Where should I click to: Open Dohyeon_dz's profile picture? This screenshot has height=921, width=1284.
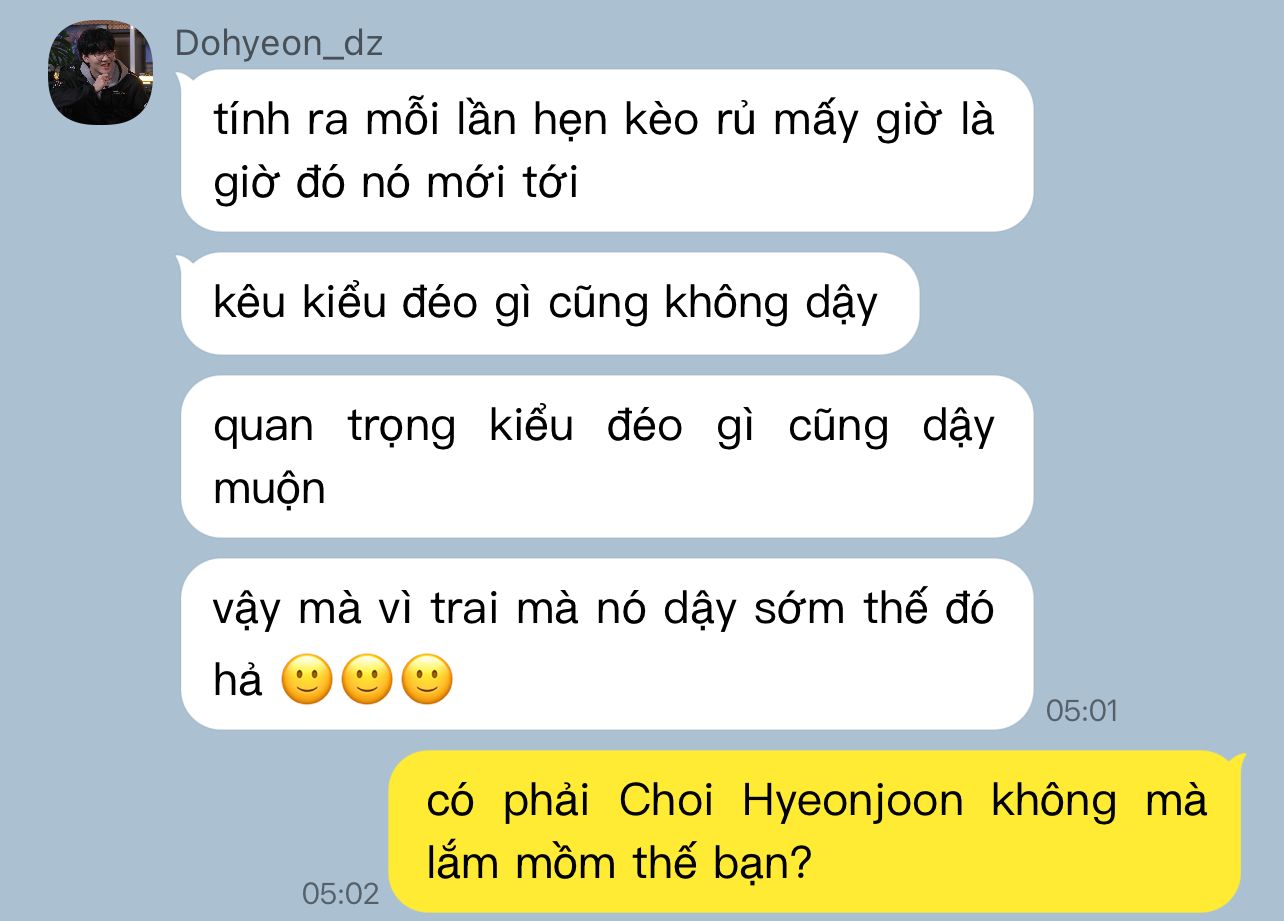pyautogui.click(x=100, y=73)
